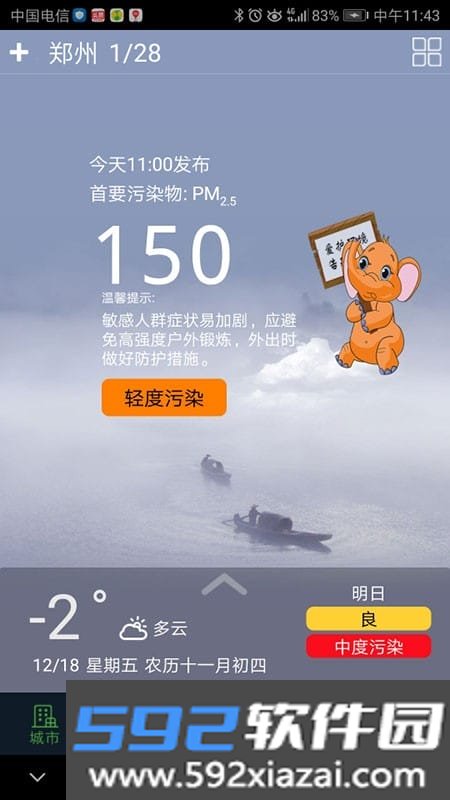Screen dimensions: 450x800
Task: Open the grid view icon
Action: click(x=427, y=52)
